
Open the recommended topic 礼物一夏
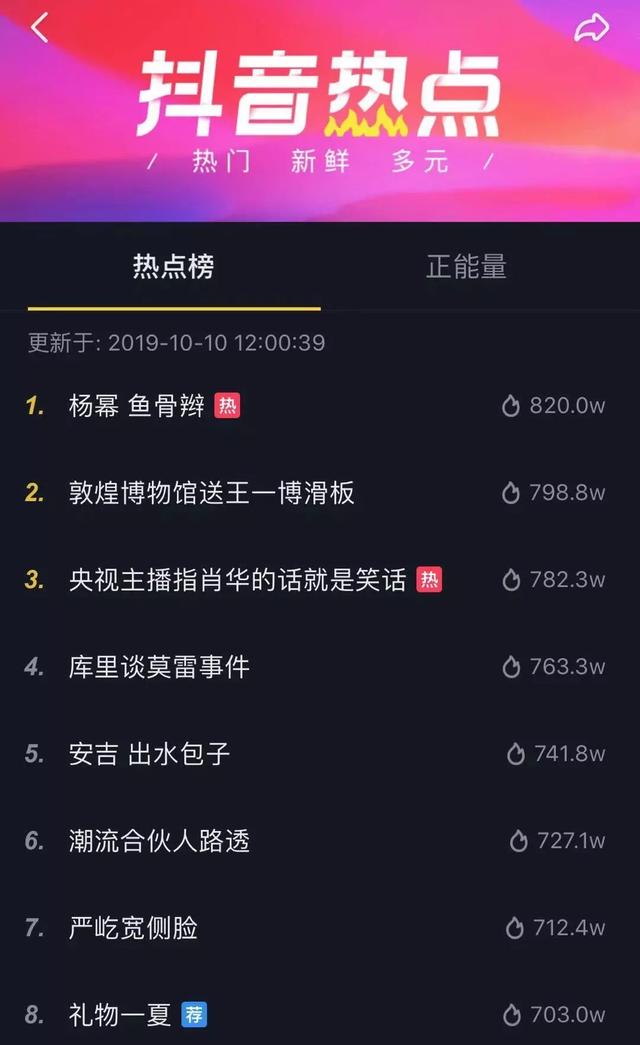pyautogui.click(x=120, y=1015)
